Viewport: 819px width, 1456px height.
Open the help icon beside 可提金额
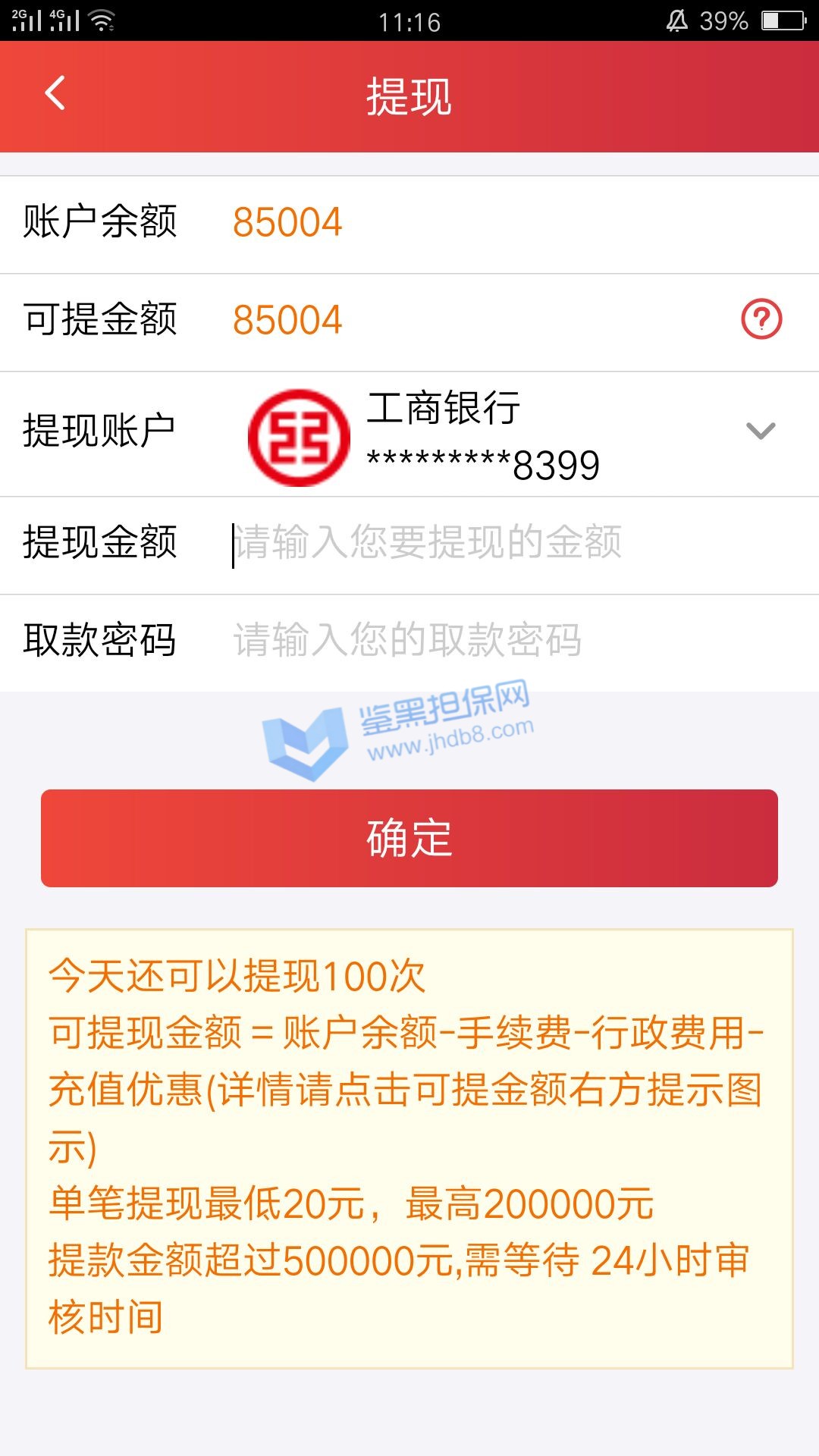(761, 319)
